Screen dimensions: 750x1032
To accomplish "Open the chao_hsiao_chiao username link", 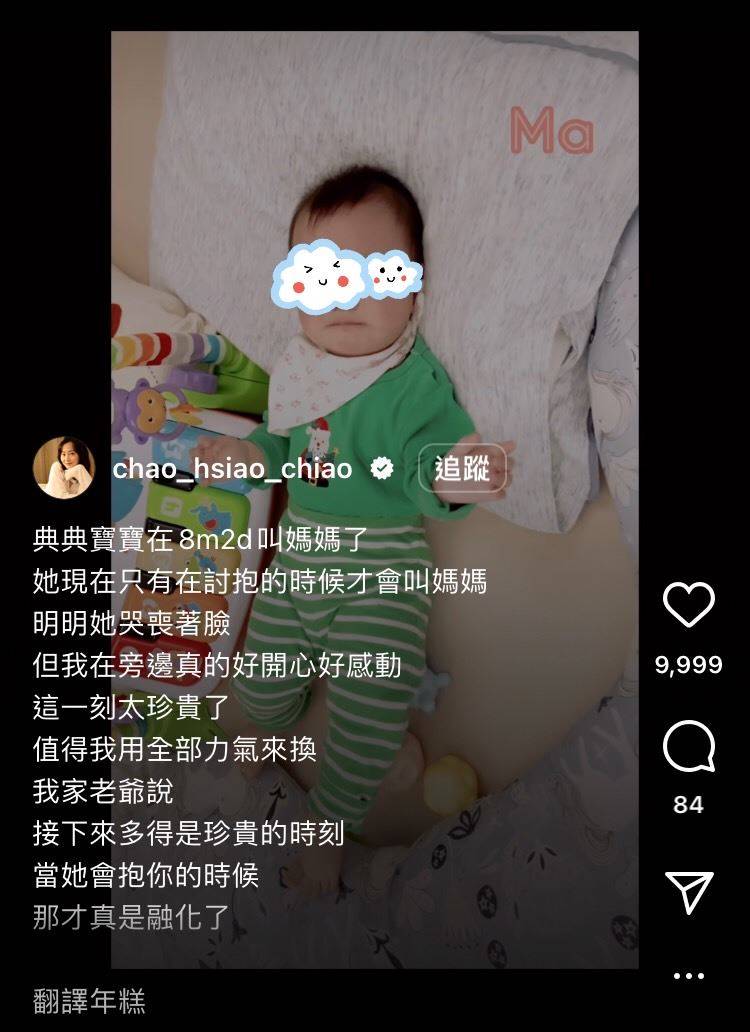I will point(232,468).
